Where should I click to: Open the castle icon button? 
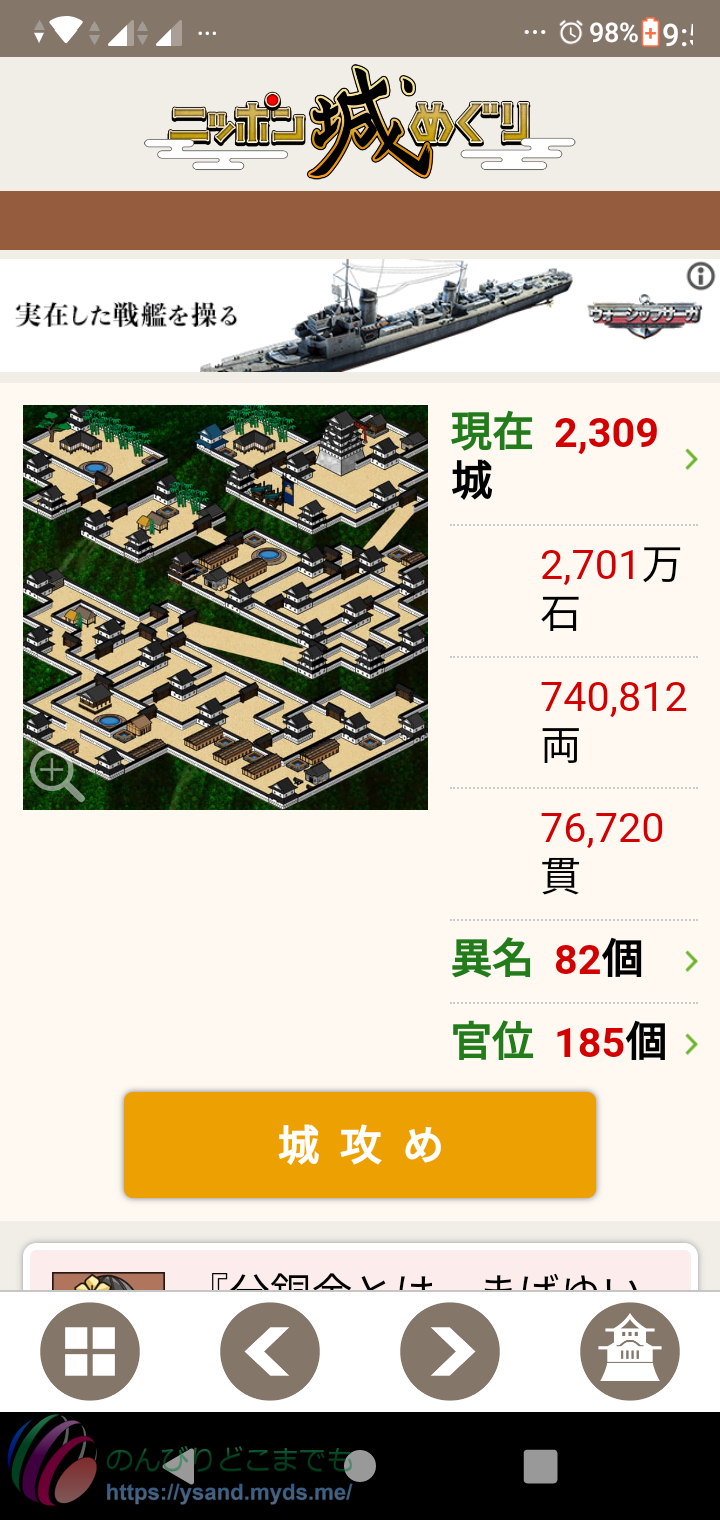630,1351
